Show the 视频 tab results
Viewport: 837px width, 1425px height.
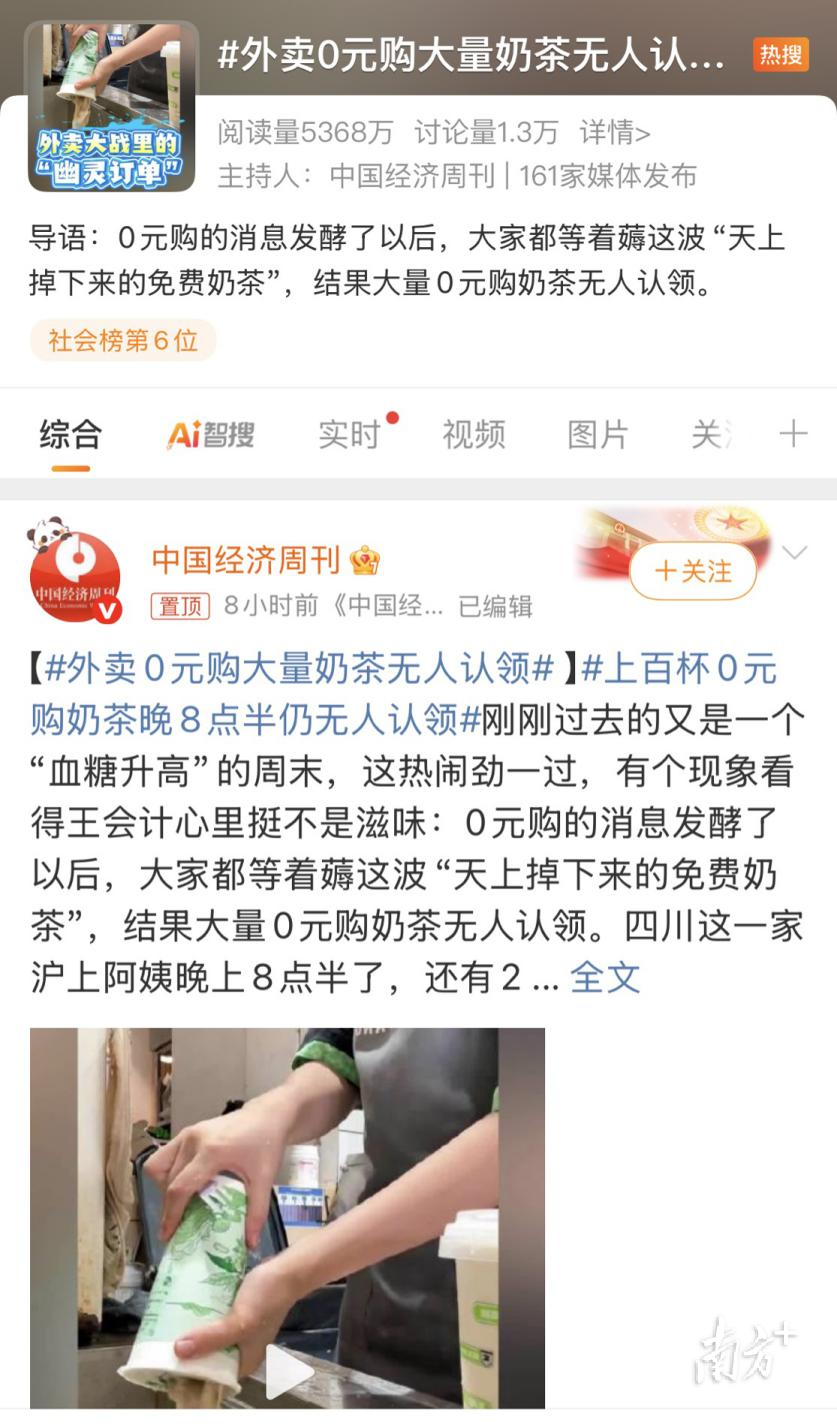click(x=474, y=434)
